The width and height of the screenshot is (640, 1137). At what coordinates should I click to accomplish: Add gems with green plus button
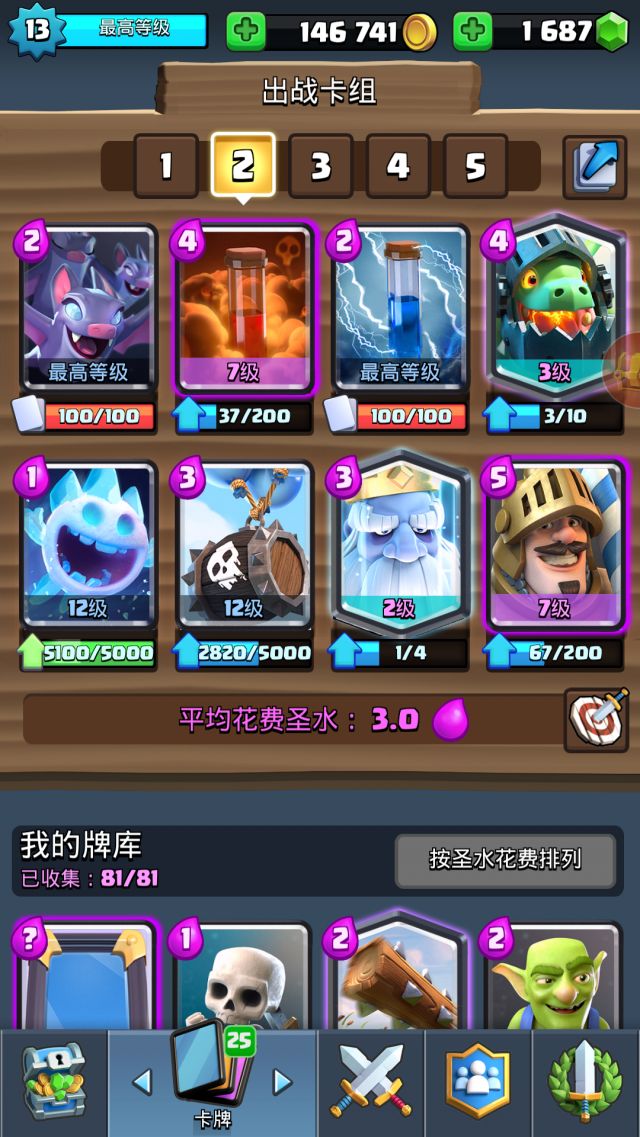[472, 32]
